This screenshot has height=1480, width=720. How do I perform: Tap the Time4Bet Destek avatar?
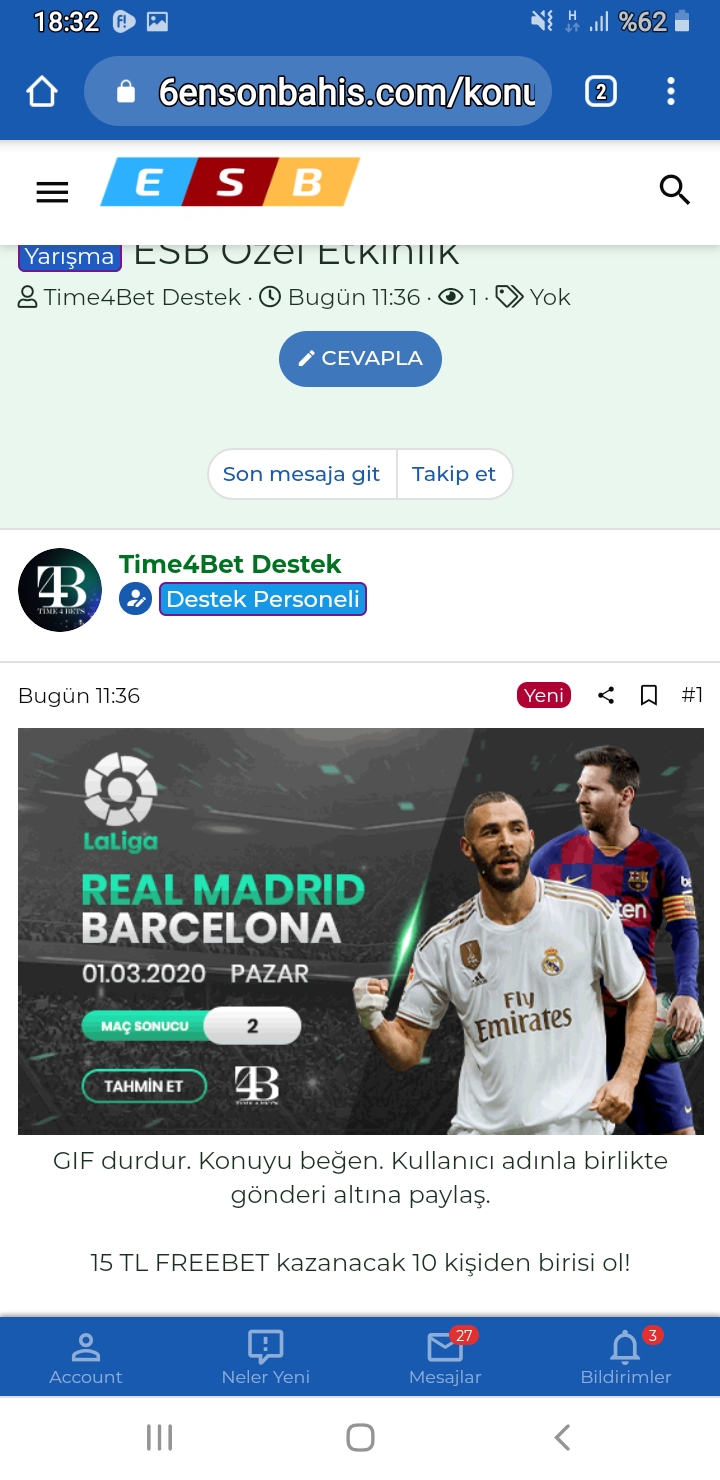coord(60,590)
